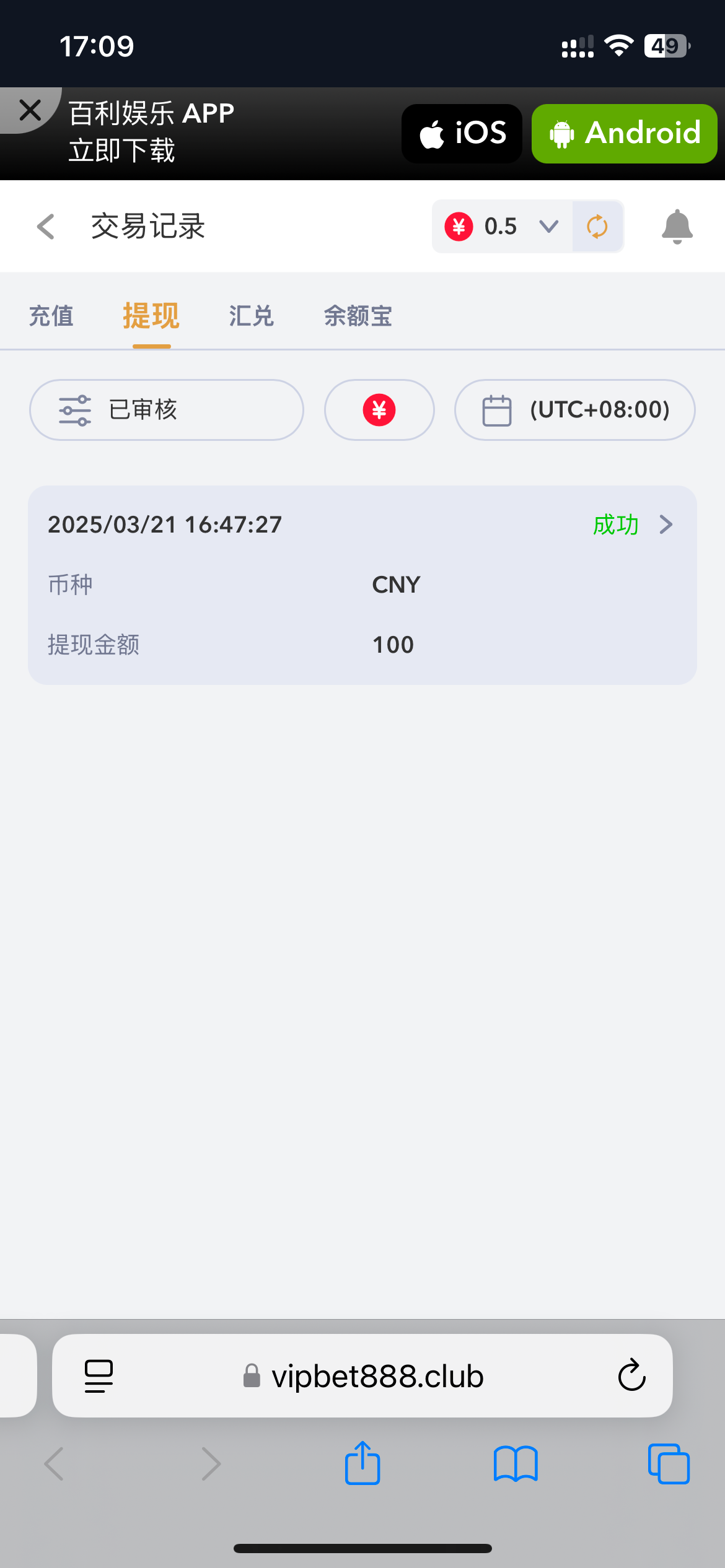Reload the page in Safari
The image size is (725, 1568).
(631, 1376)
